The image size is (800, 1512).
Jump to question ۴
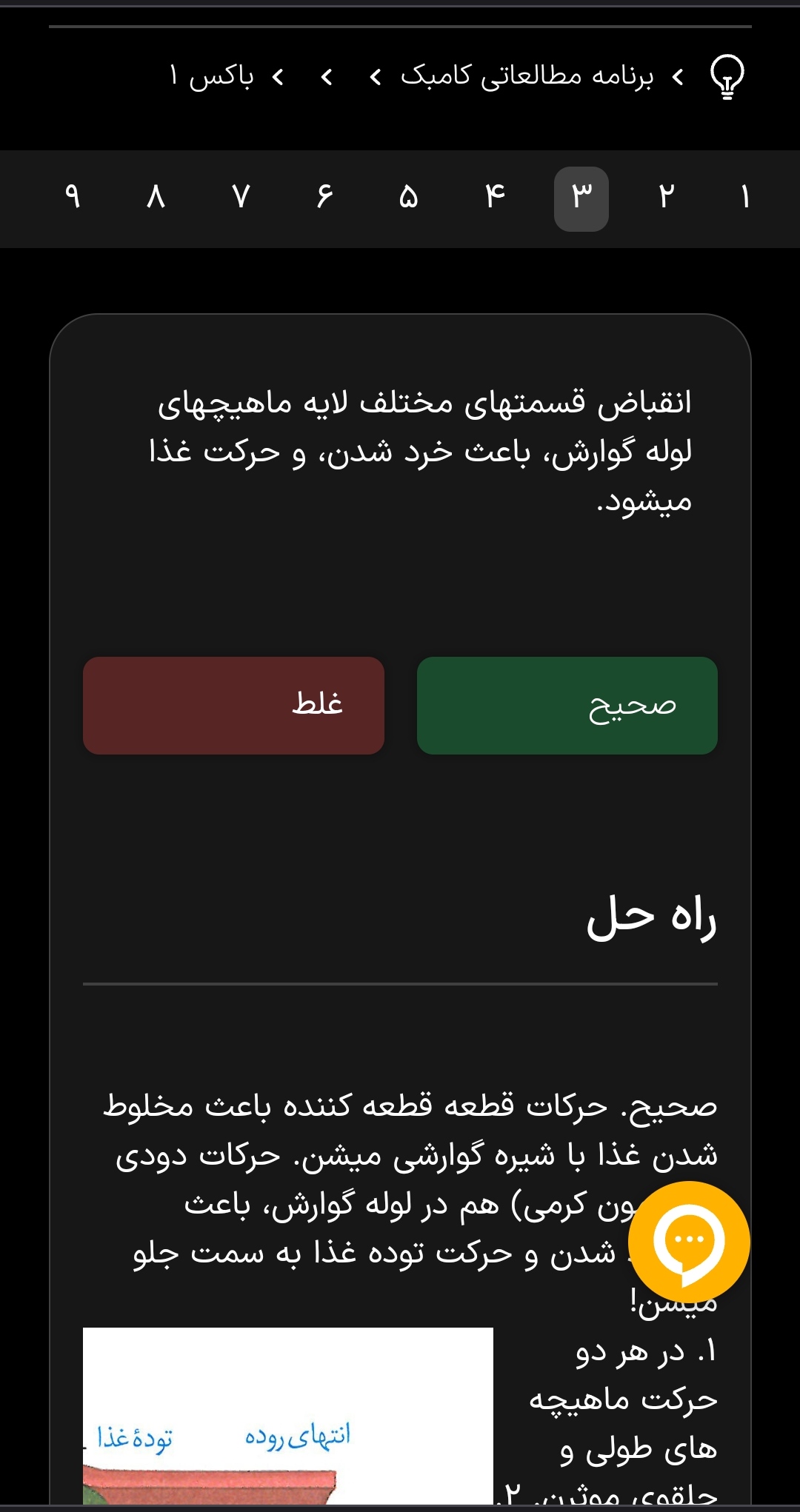tap(495, 198)
